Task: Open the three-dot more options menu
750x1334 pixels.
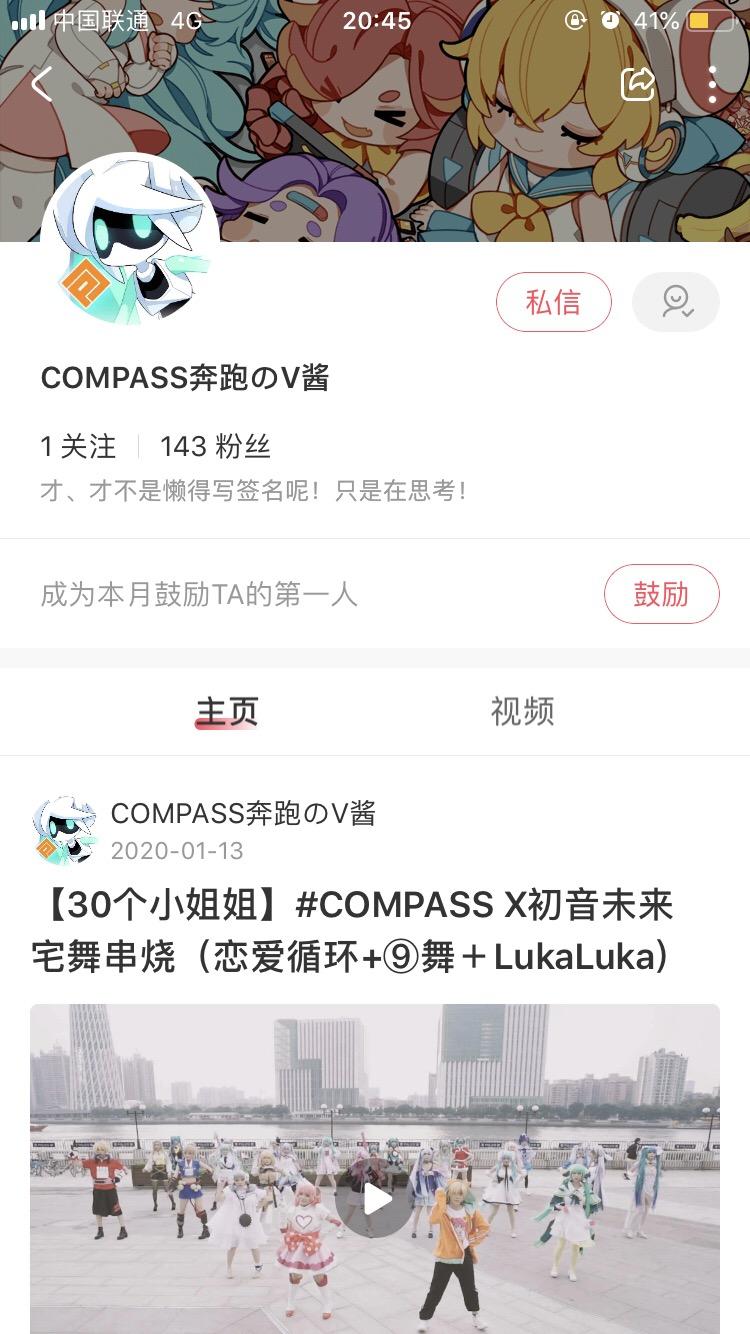Action: (712, 84)
